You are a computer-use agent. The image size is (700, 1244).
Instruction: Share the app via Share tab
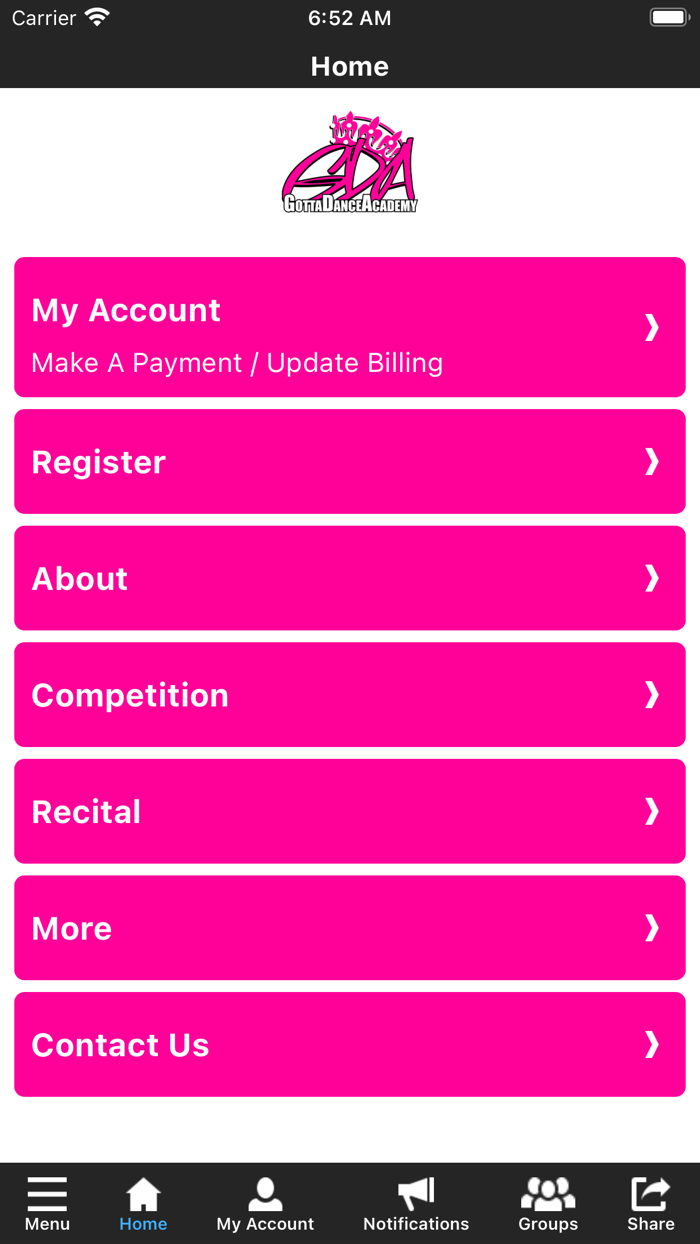(x=651, y=1204)
